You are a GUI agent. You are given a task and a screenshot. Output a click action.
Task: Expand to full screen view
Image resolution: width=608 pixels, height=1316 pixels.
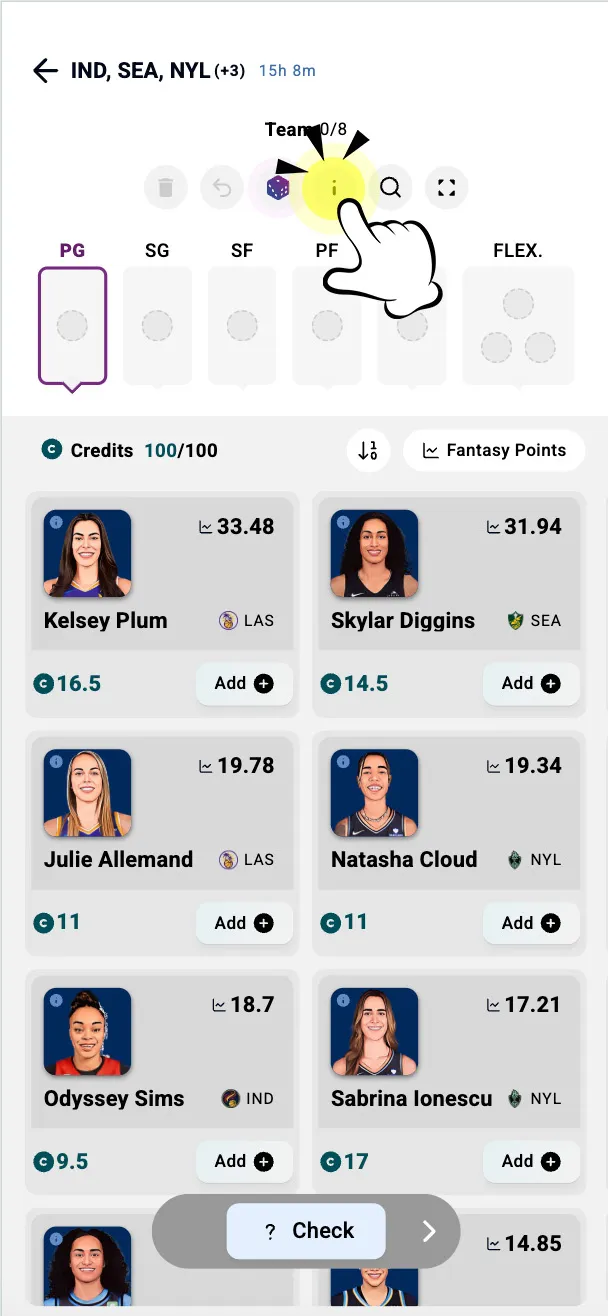coord(447,188)
